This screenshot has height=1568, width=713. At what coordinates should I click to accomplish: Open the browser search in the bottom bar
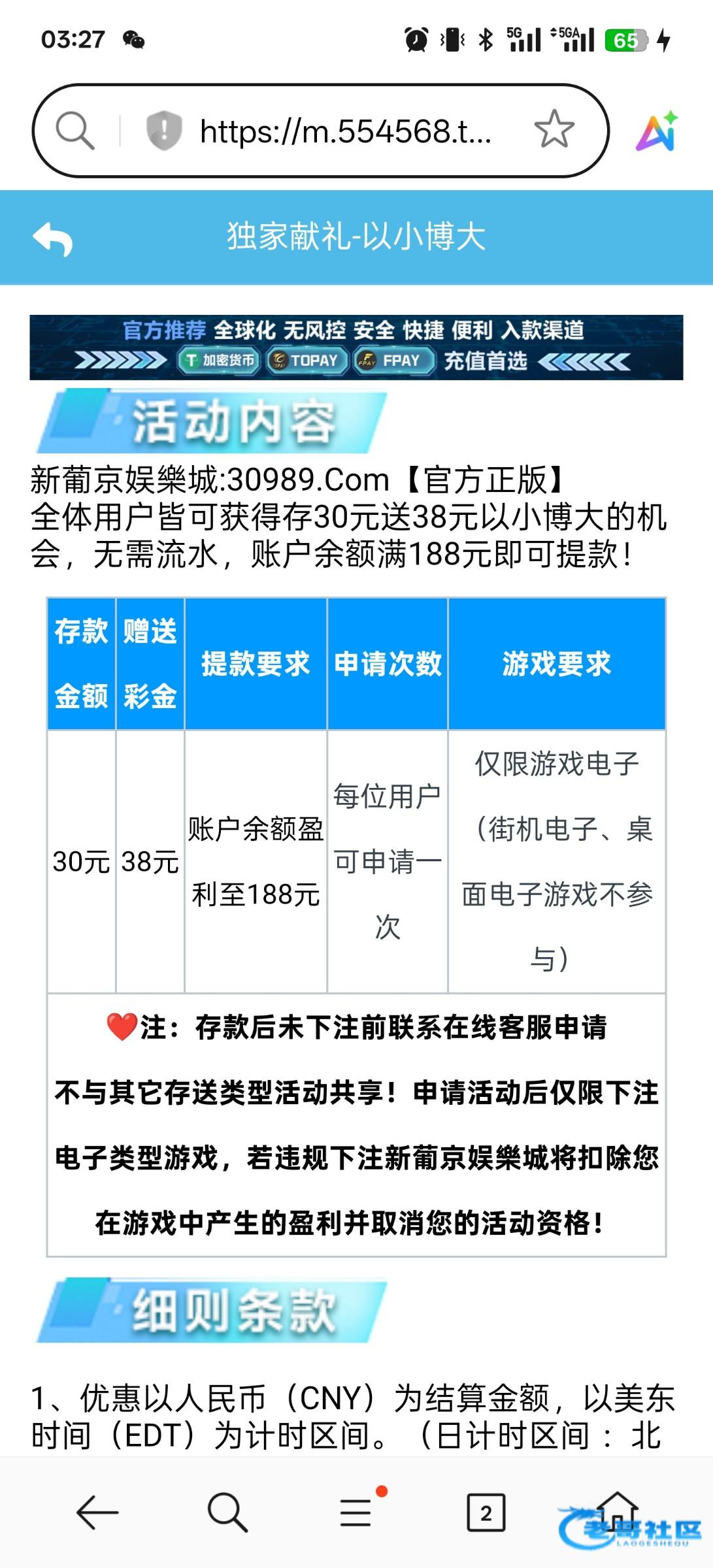[x=227, y=1512]
